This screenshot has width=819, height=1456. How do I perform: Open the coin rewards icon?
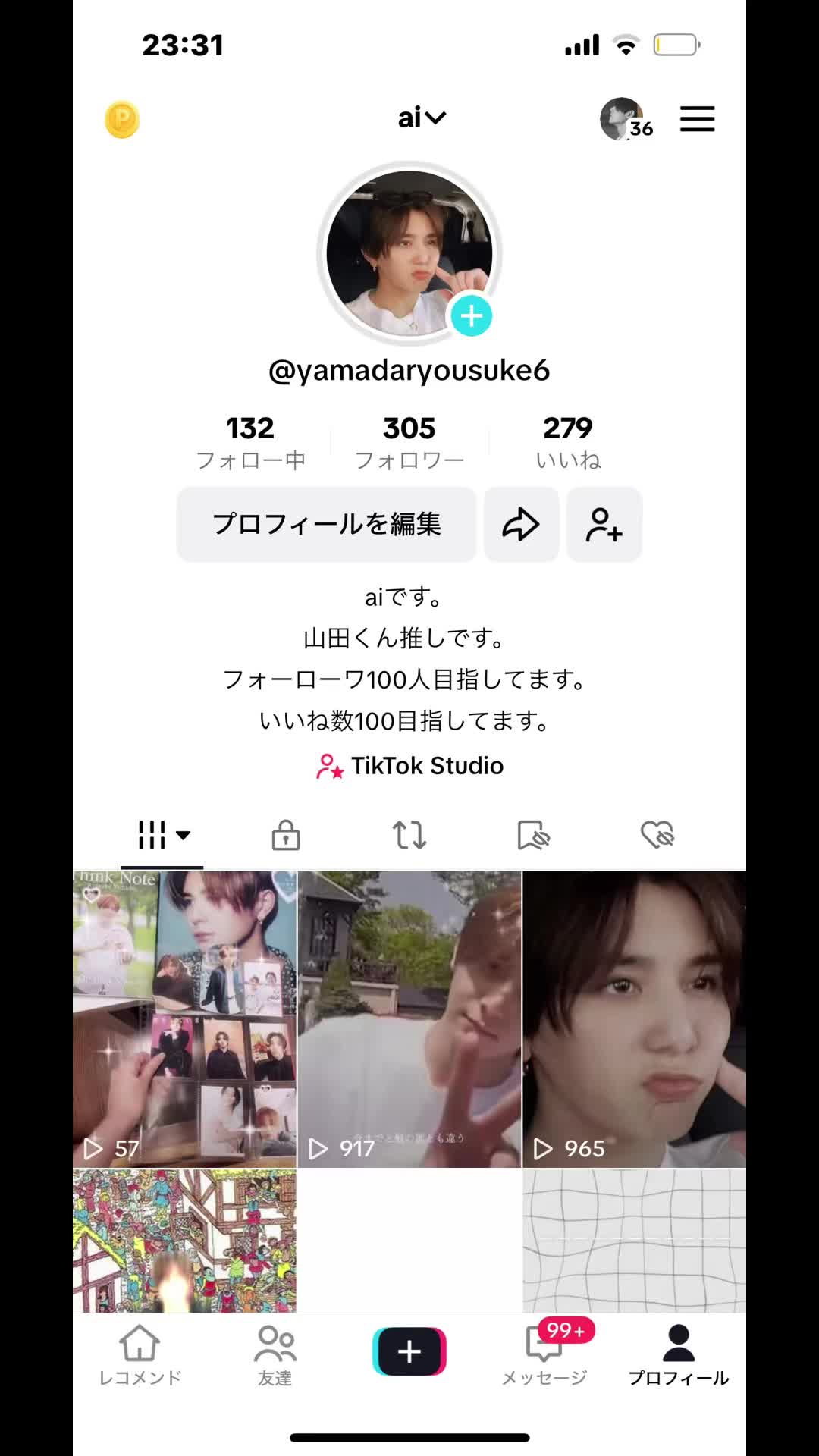pos(121,119)
